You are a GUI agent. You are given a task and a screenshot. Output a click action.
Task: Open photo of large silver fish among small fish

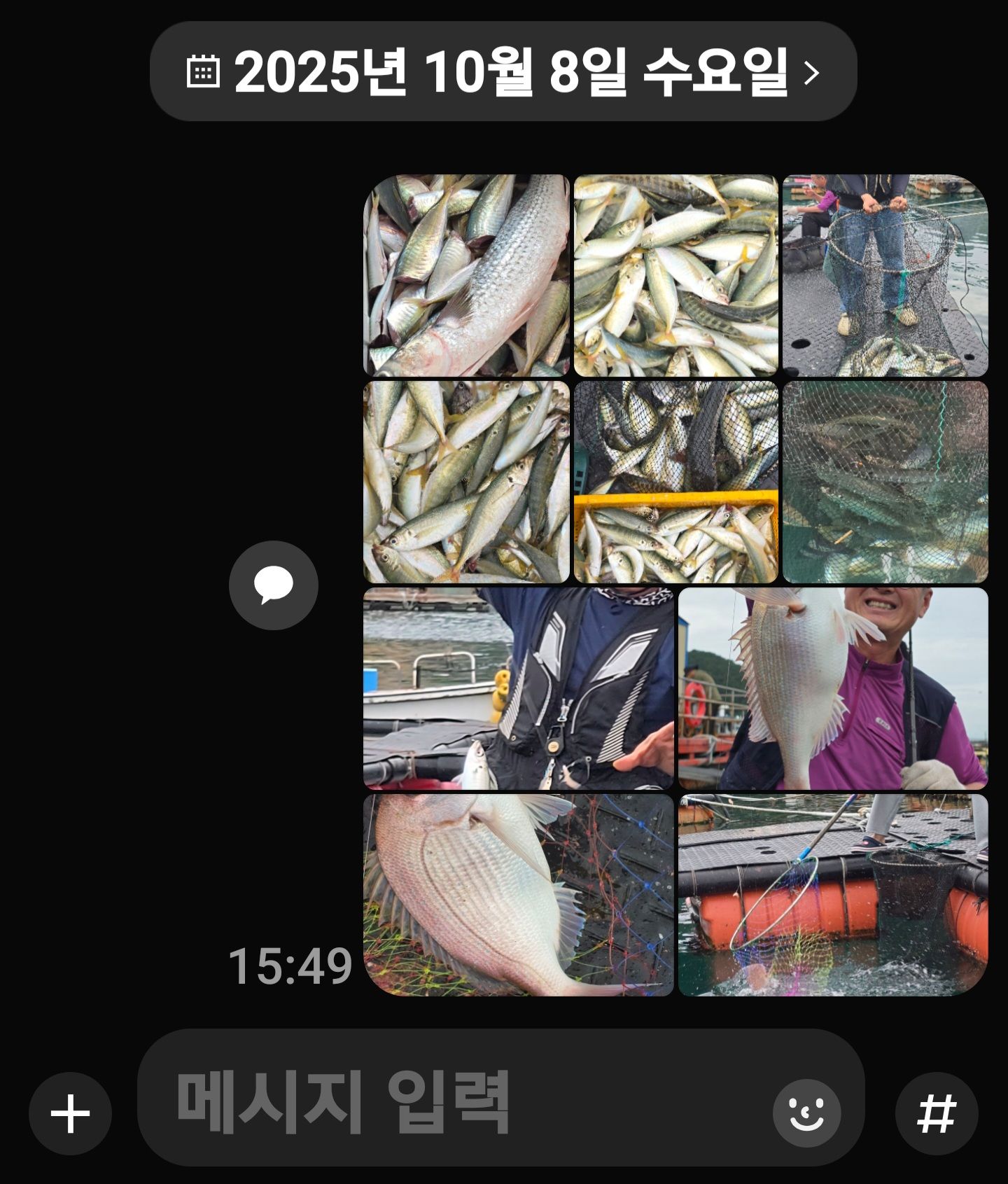466,275
